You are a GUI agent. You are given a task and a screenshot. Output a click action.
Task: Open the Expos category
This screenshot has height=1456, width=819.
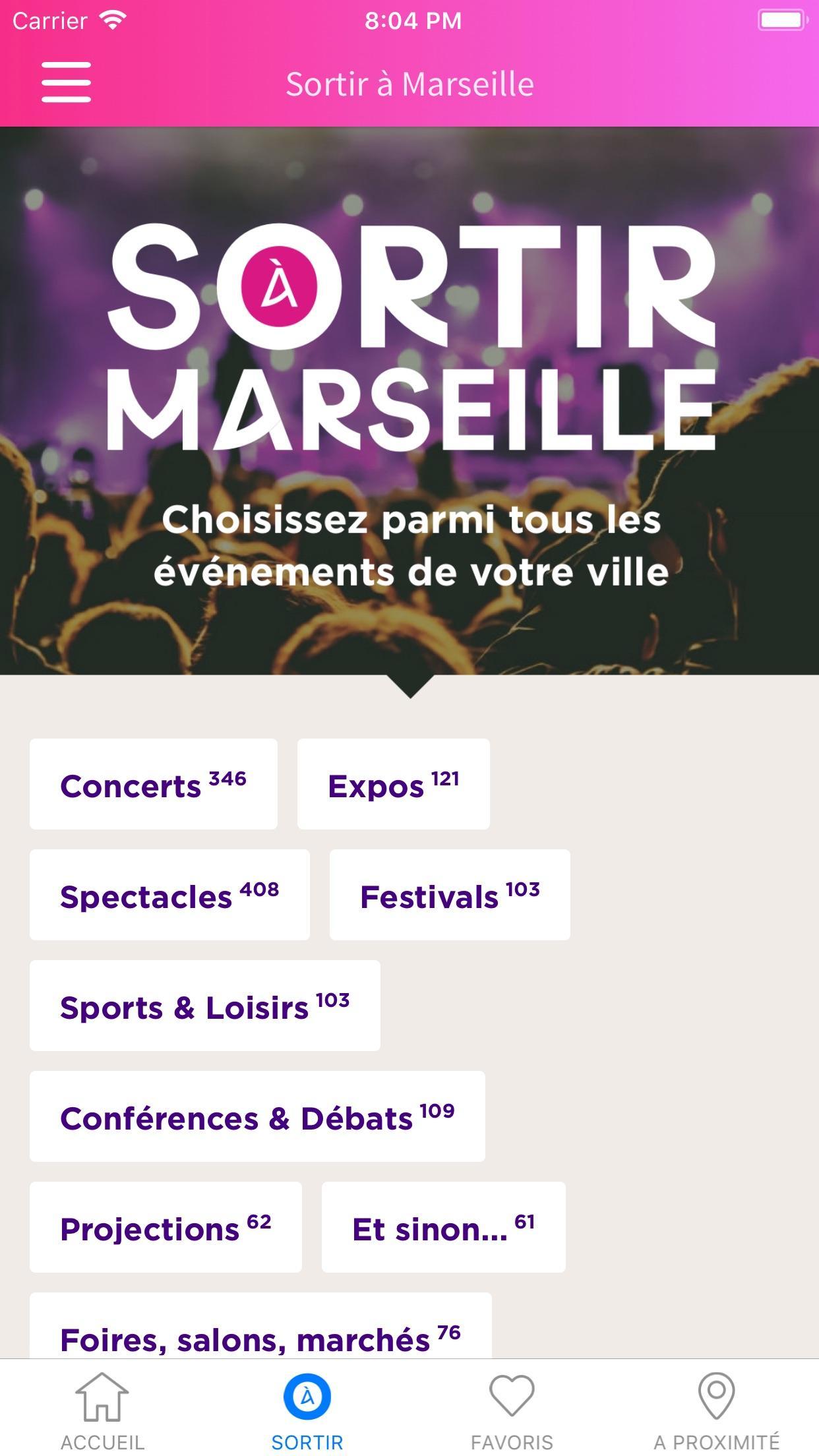pyautogui.click(x=394, y=784)
